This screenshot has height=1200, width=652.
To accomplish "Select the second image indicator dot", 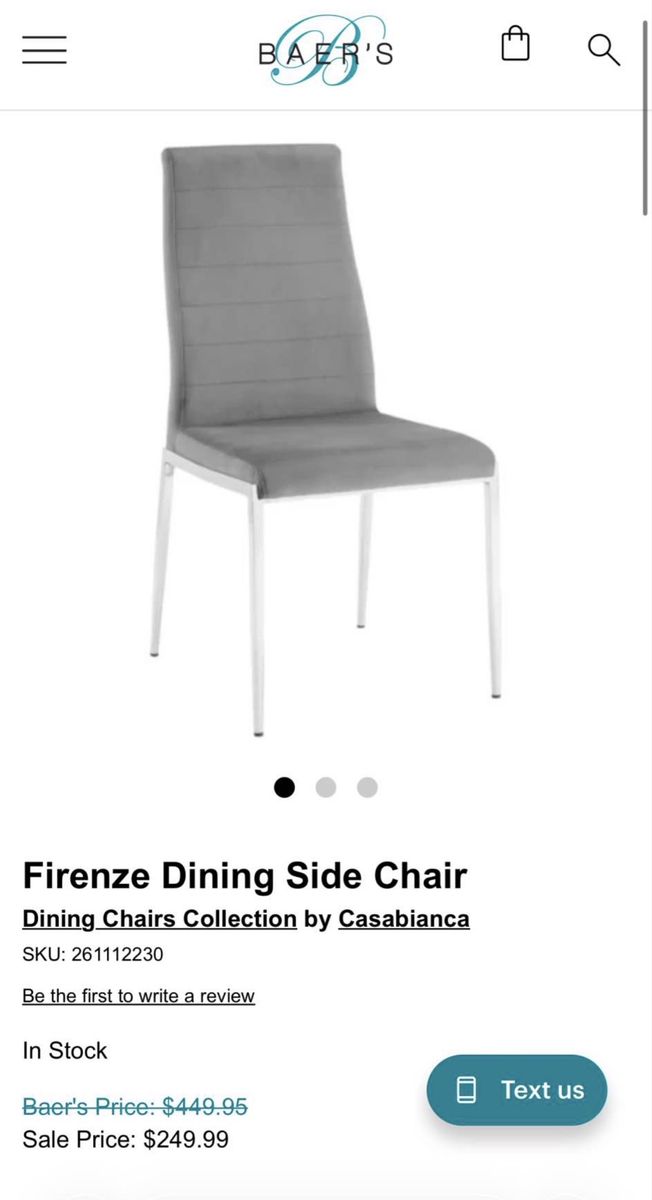I will coord(326,788).
